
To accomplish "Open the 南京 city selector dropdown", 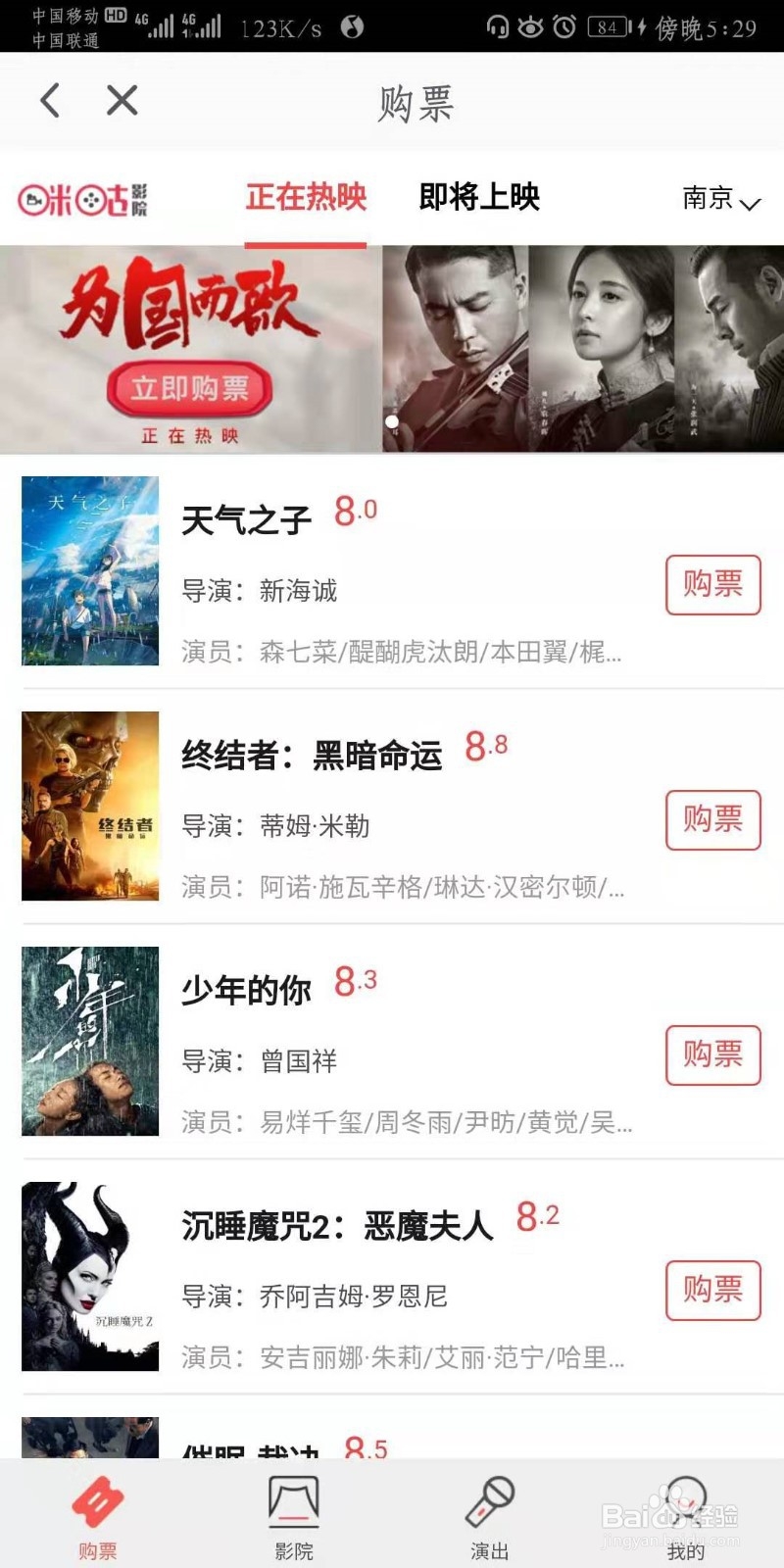I will coord(720,198).
